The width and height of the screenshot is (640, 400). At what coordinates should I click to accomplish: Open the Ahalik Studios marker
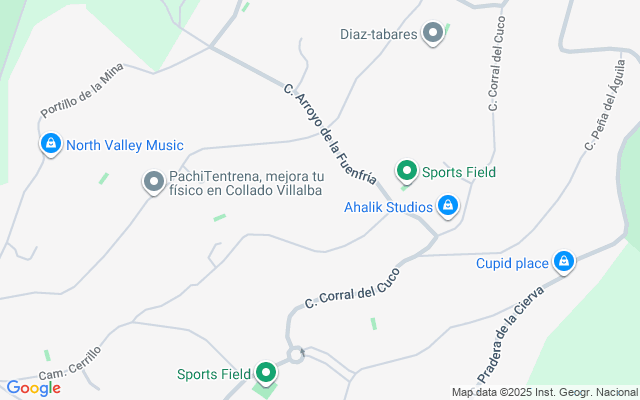click(x=448, y=207)
